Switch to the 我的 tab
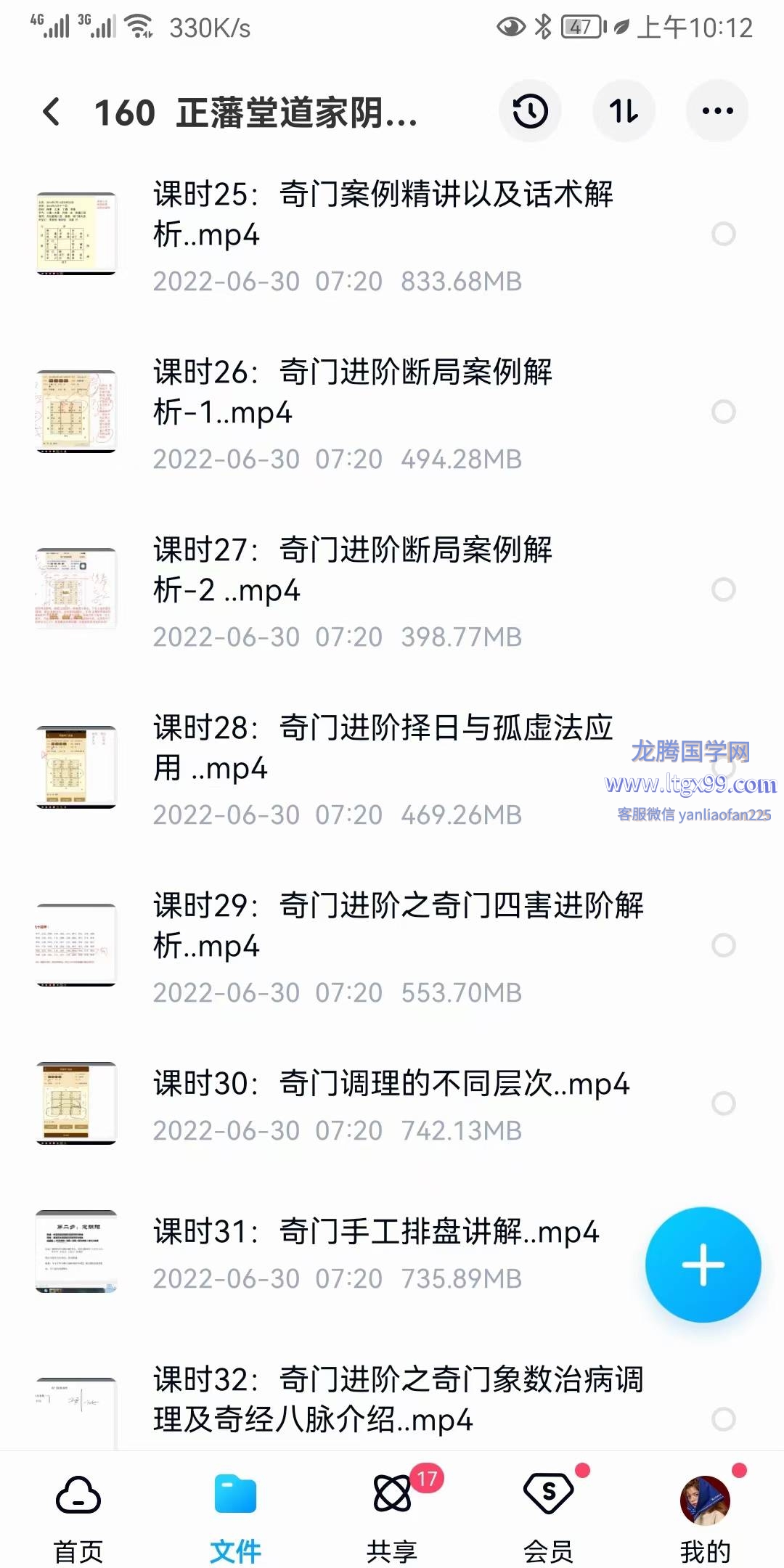This screenshot has height=1568, width=784. pos(705,1519)
